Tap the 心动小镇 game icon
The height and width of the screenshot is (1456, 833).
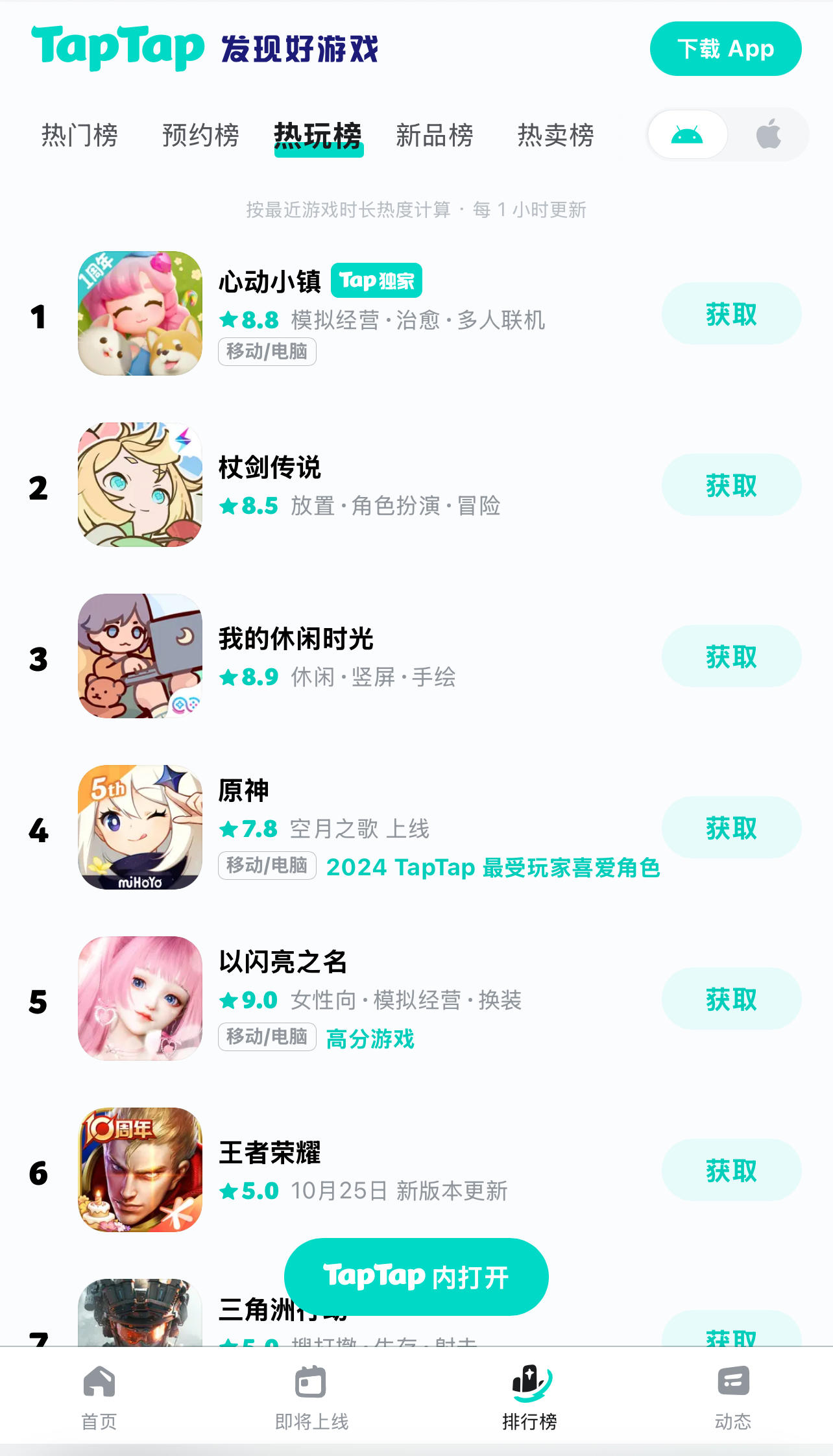pos(140,313)
